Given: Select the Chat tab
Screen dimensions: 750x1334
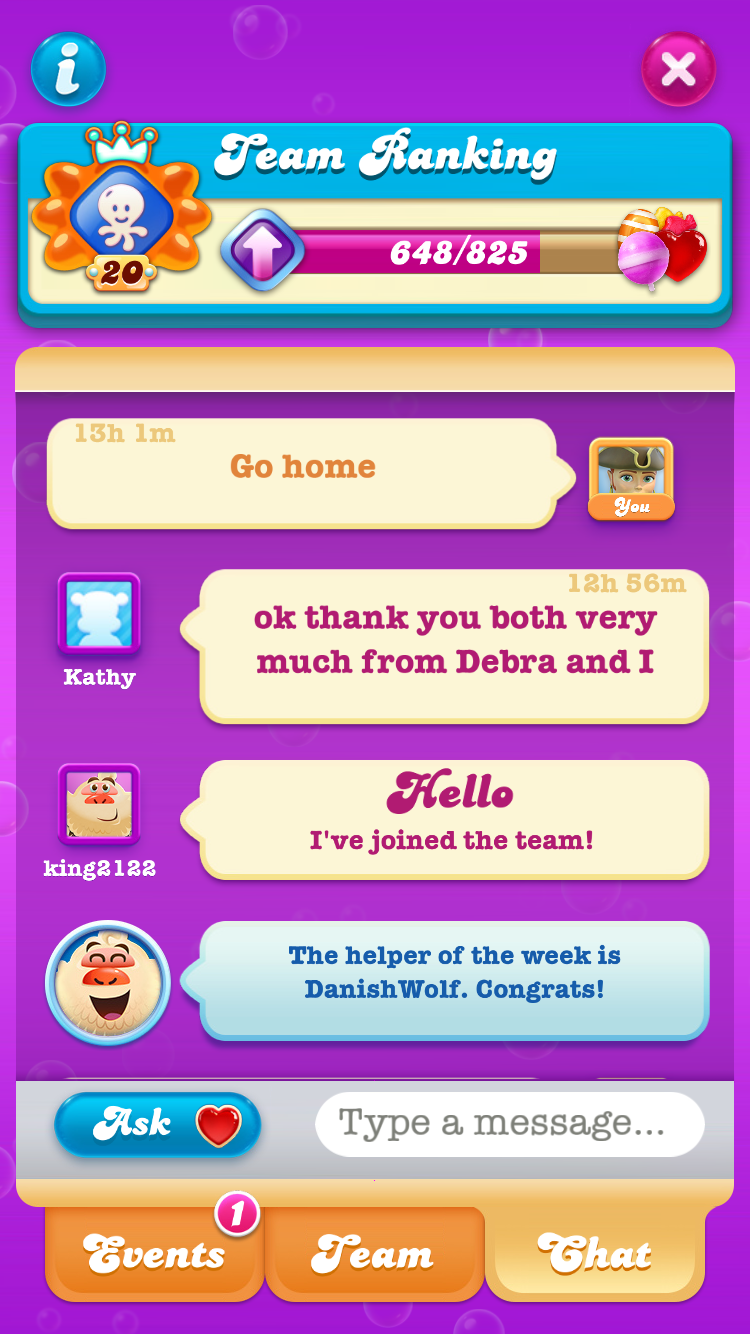Looking at the screenshot, I should coord(595,1254).
